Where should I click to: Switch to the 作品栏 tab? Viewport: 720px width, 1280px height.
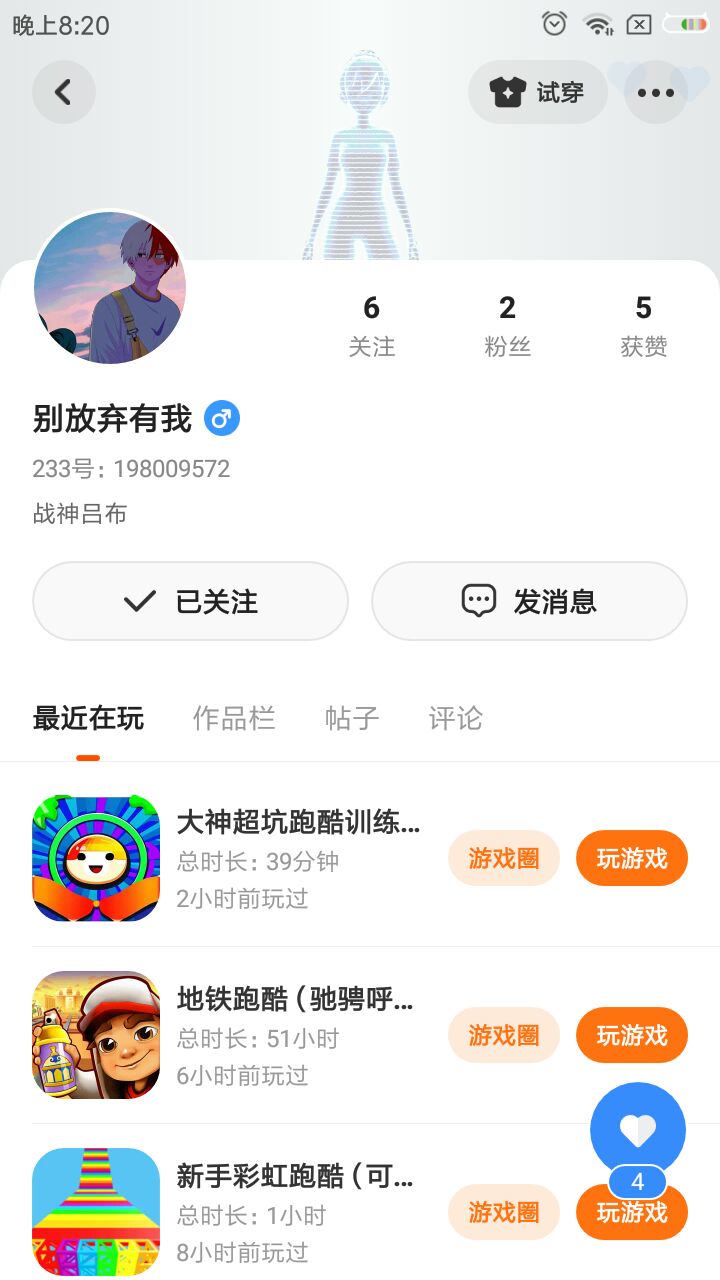[x=234, y=718]
